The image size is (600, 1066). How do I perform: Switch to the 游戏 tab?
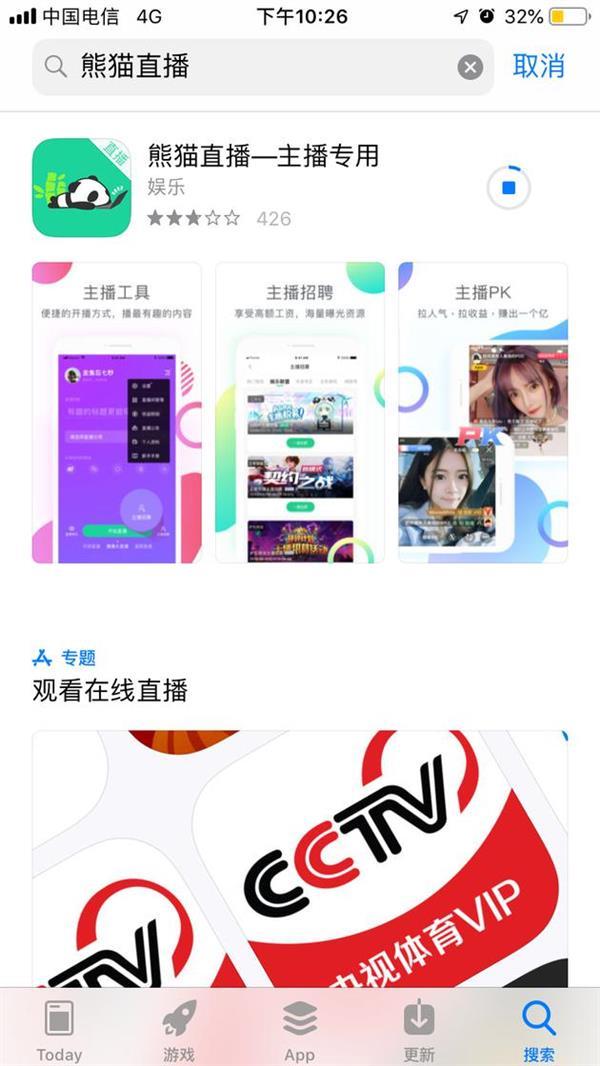click(179, 1030)
